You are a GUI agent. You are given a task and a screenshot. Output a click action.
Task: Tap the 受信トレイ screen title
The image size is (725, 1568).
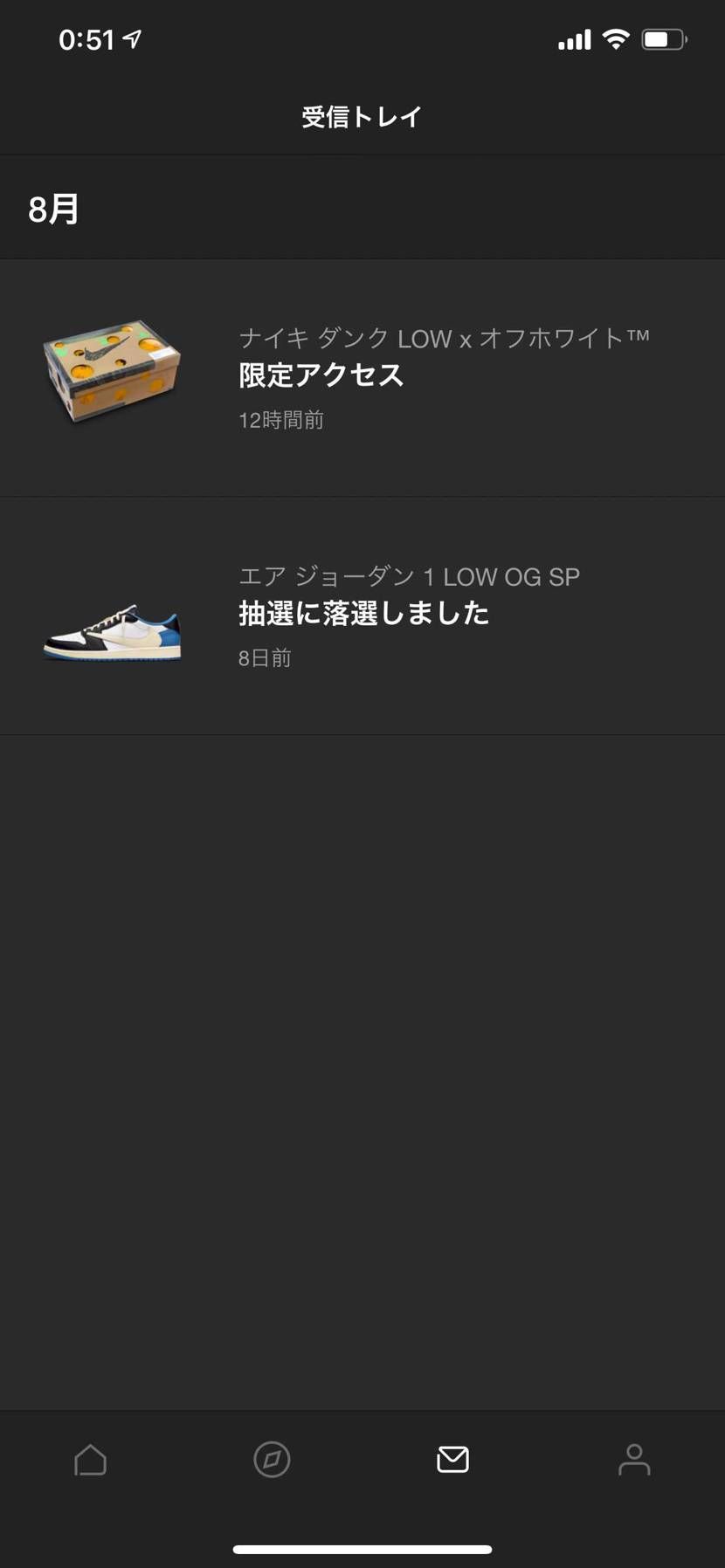click(x=362, y=115)
